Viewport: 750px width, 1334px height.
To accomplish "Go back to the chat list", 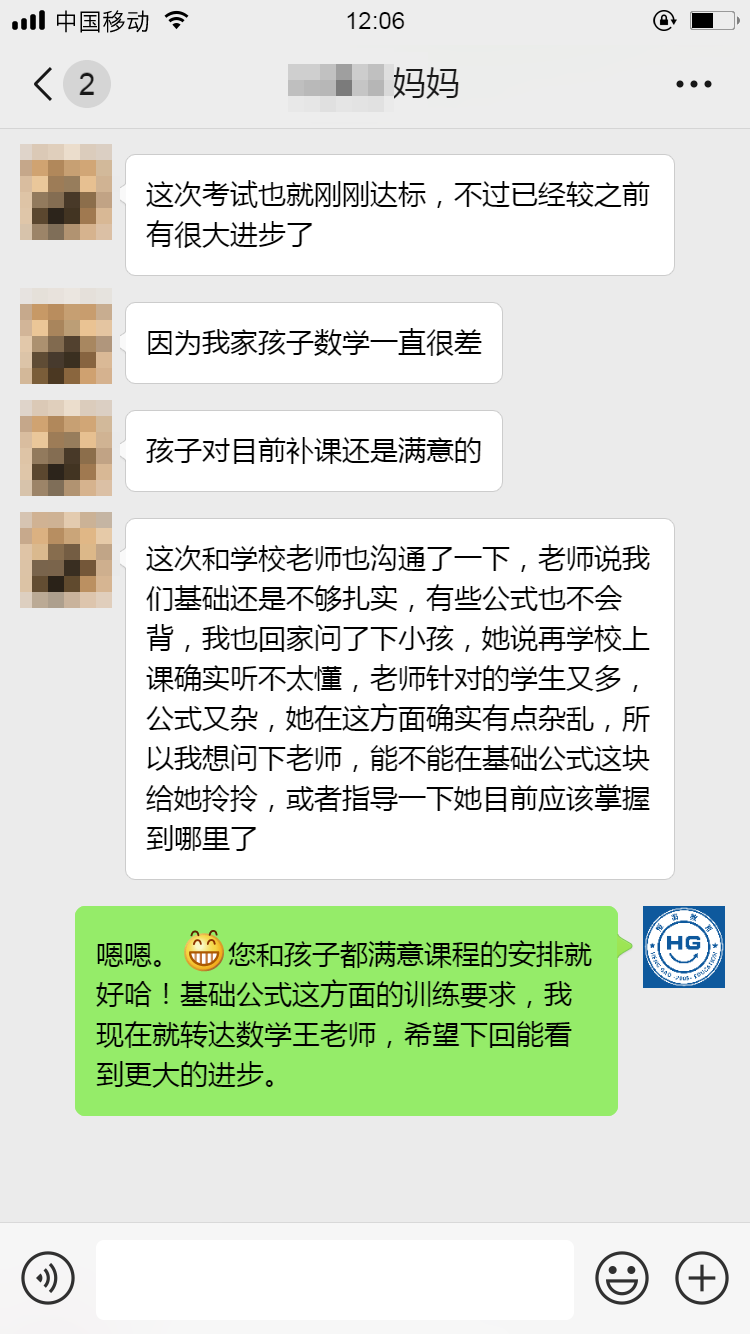I will click(44, 84).
